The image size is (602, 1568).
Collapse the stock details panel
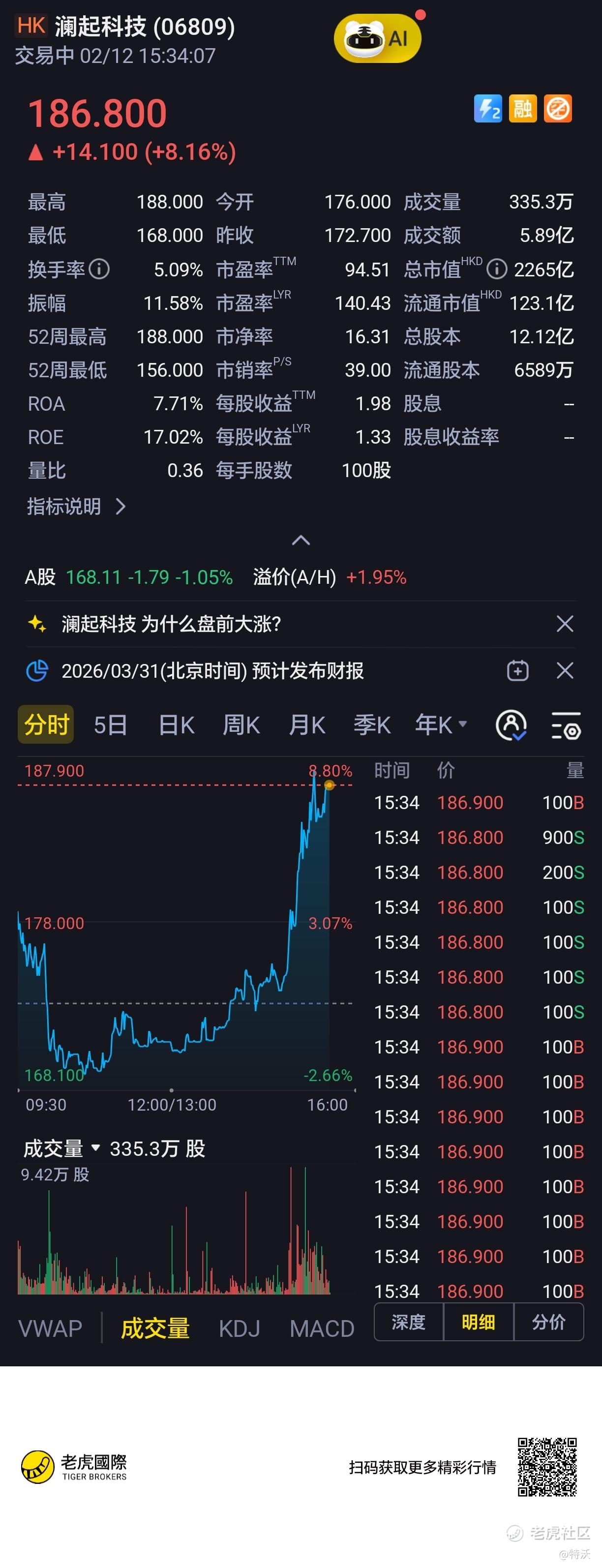tap(301, 540)
